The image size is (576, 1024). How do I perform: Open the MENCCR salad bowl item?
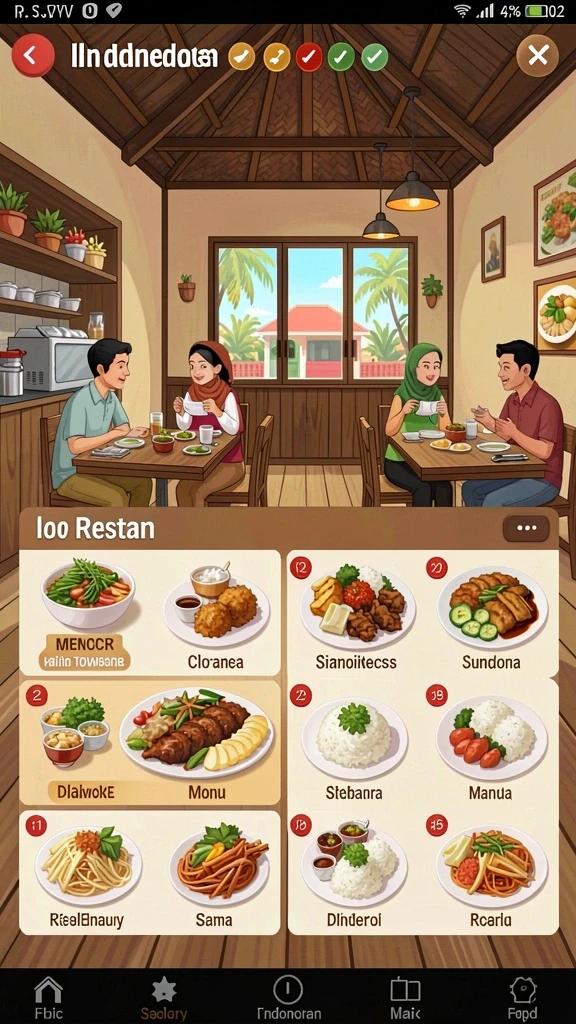pyautogui.click(x=88, y=614)
